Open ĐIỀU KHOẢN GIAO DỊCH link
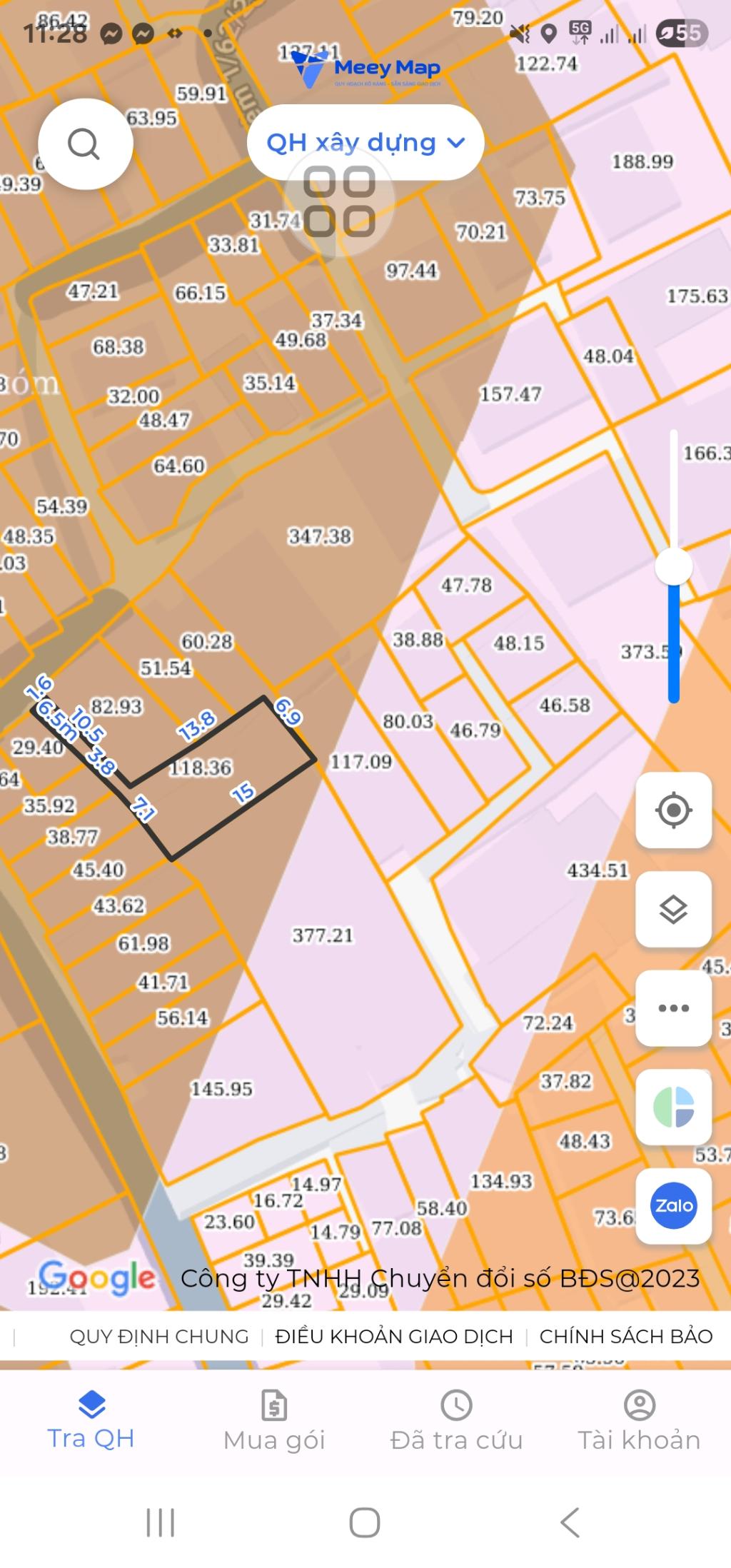This screenshot has height=1568, width=731. click(x=393, y=1335)
